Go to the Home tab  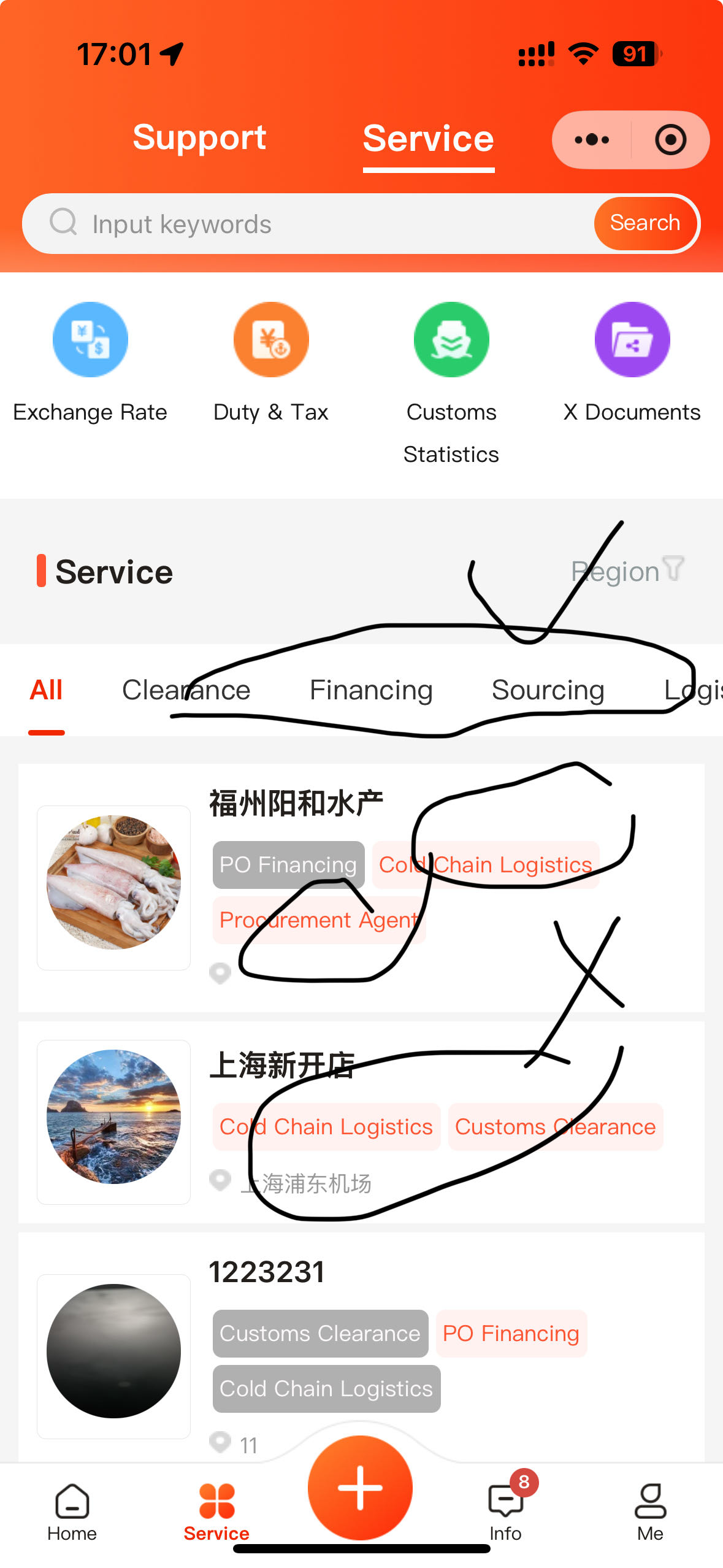72,1512
